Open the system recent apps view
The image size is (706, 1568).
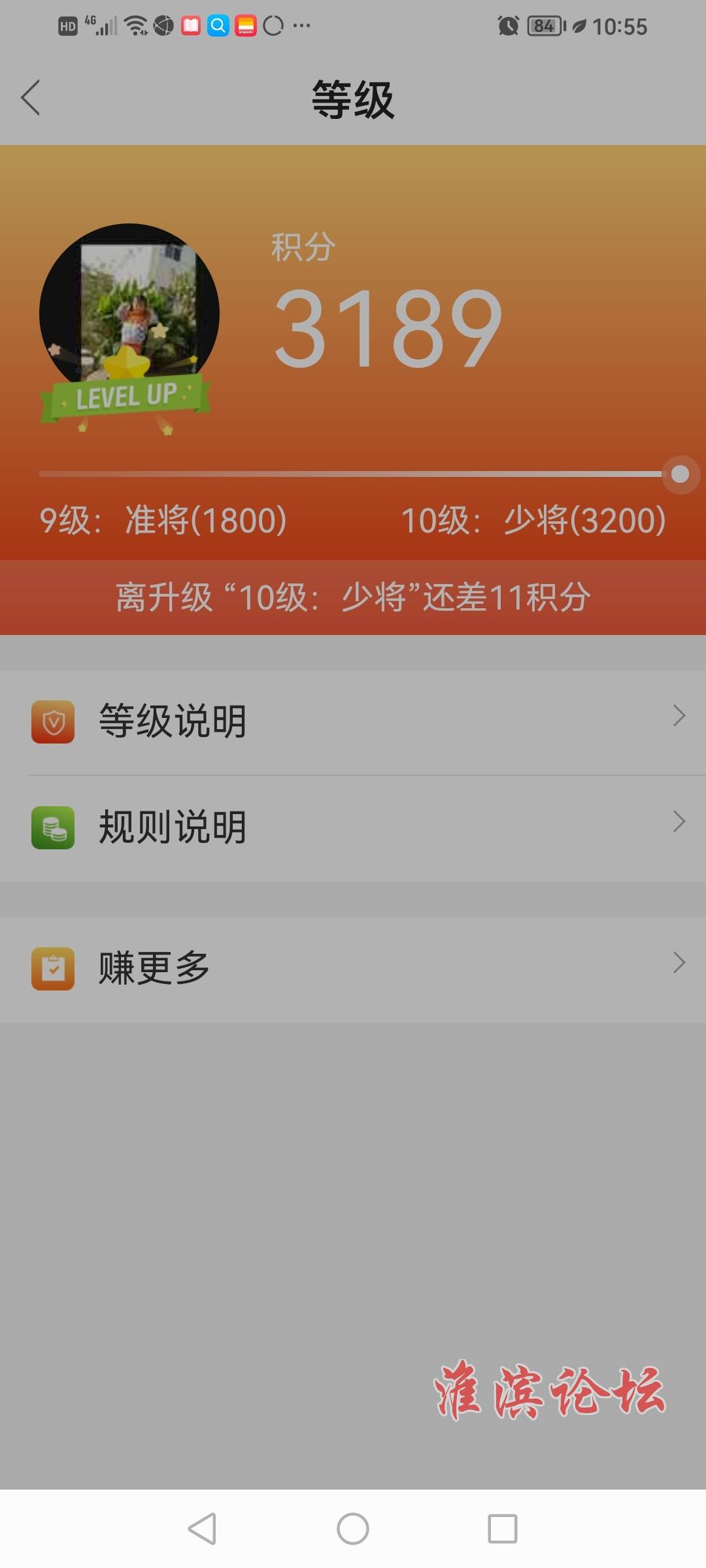pyautogui.click(x=502, y=1529)
